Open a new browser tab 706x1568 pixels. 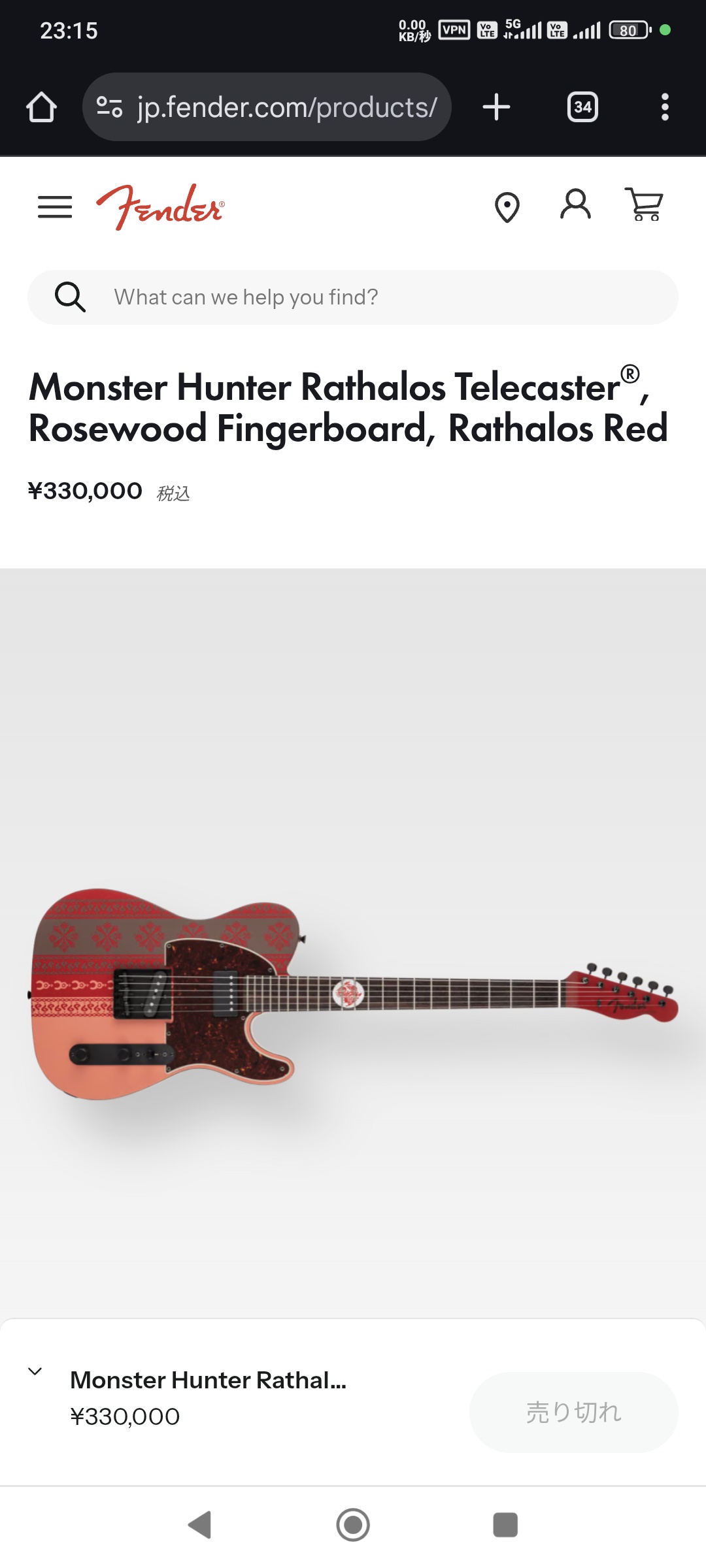pyautogui.click(x=496, y=107)
